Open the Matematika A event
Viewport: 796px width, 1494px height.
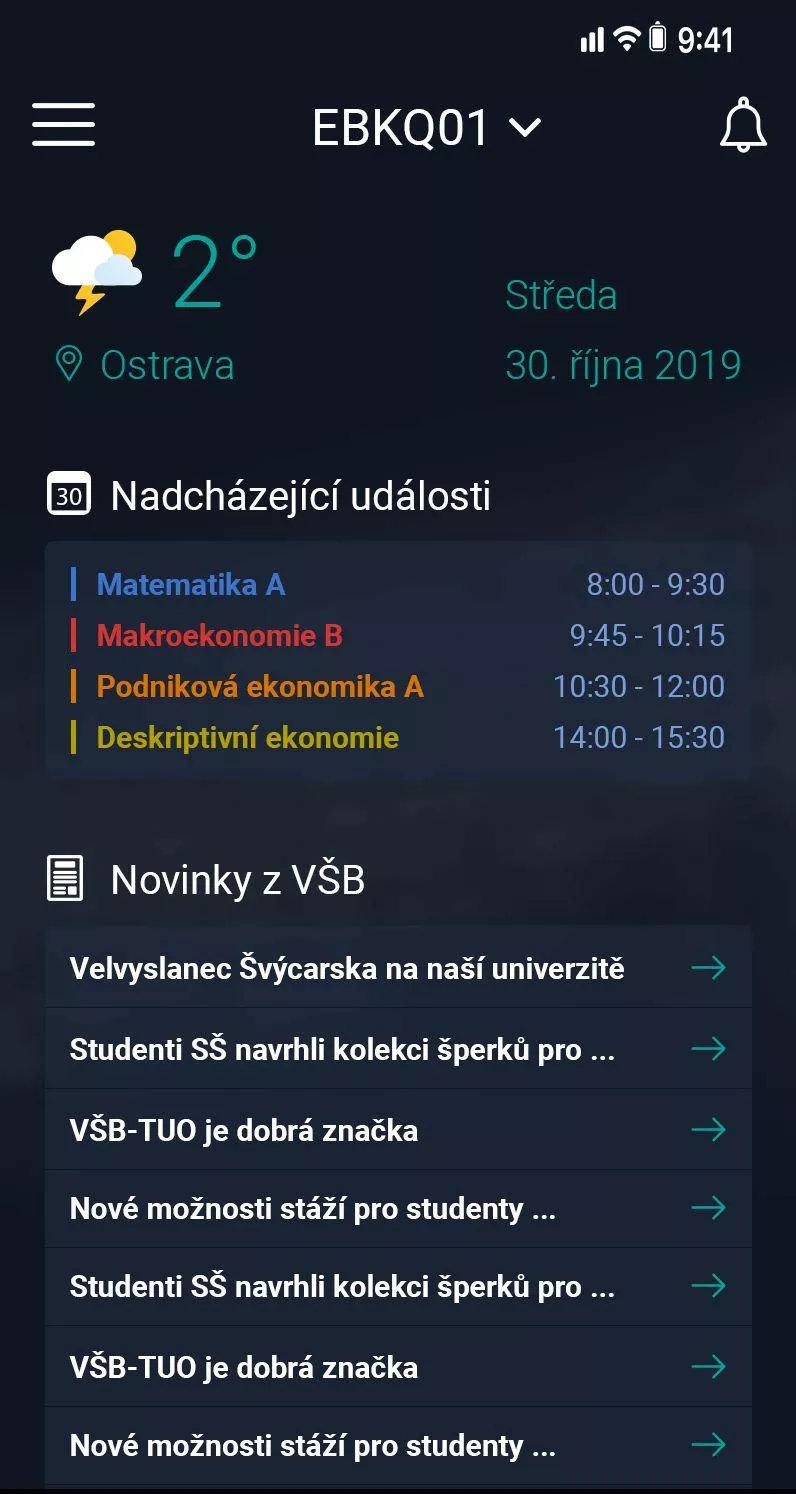click(x=398, y=584)
